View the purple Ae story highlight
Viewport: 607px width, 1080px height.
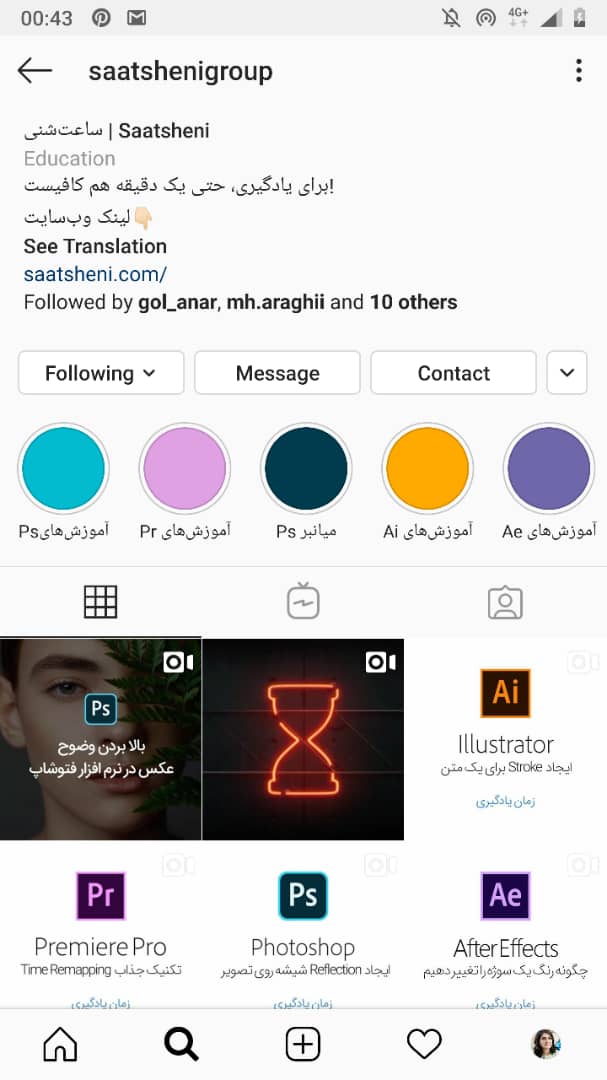pyautogui.click(x=549, y=468)
